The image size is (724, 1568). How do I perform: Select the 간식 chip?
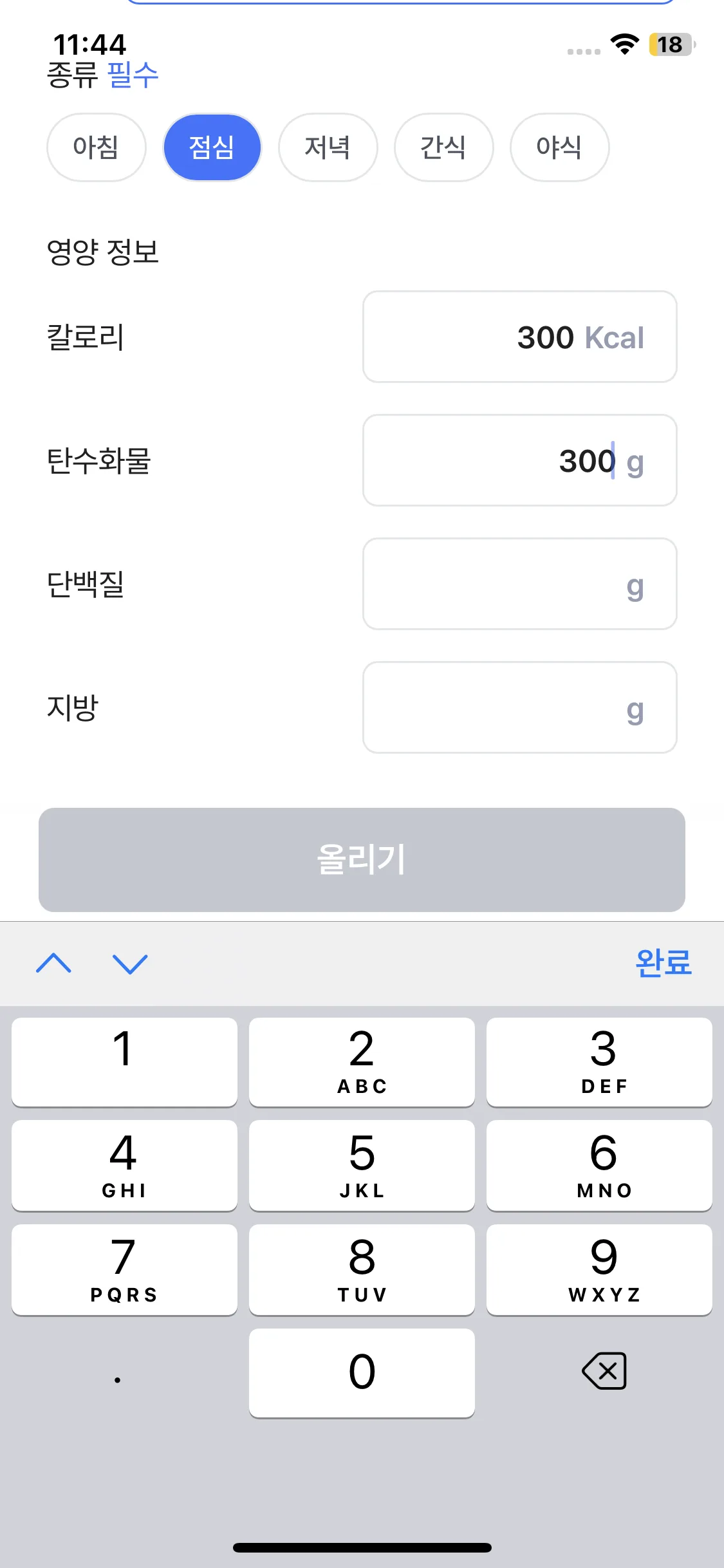tap(443, 147)
